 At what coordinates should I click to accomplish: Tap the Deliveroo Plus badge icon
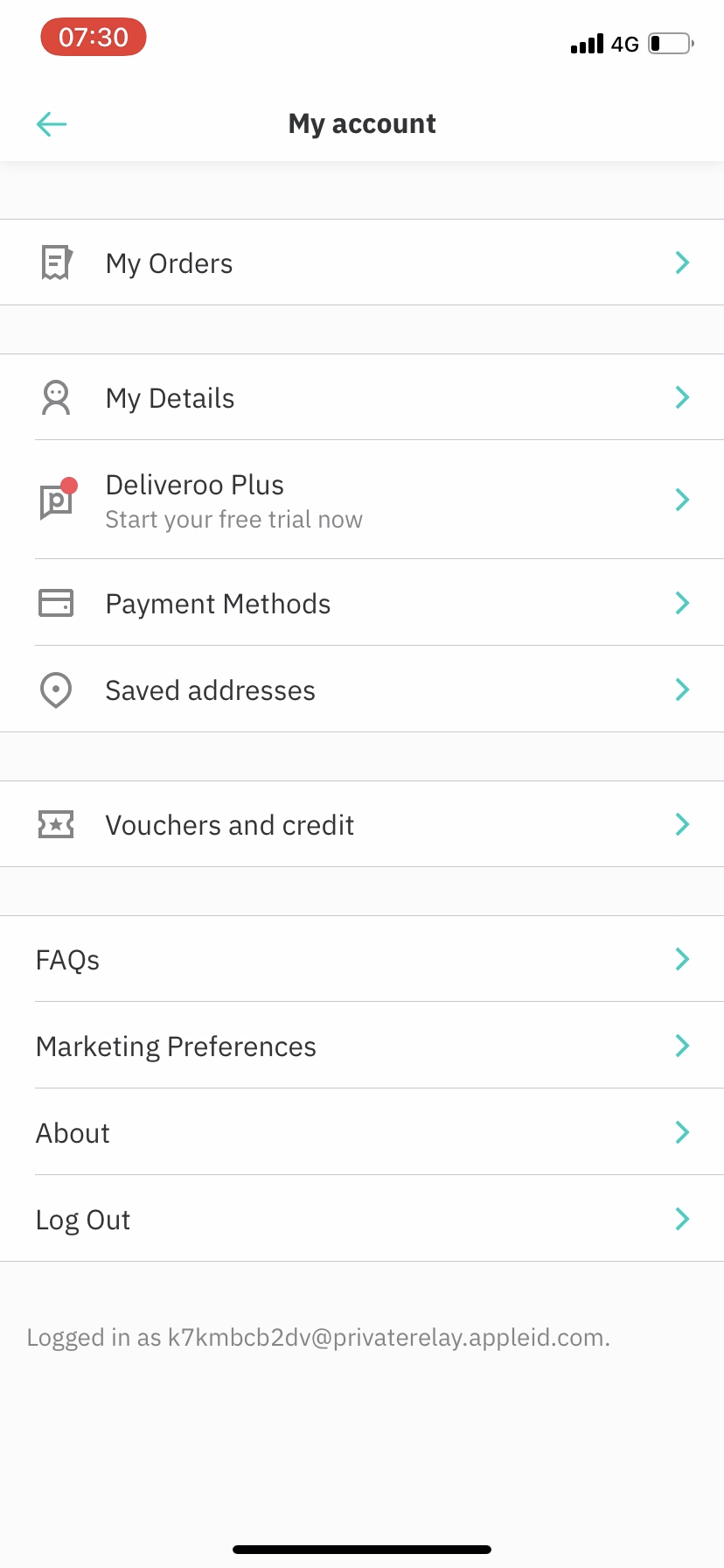pyautogui.click(x=55, y=500)
